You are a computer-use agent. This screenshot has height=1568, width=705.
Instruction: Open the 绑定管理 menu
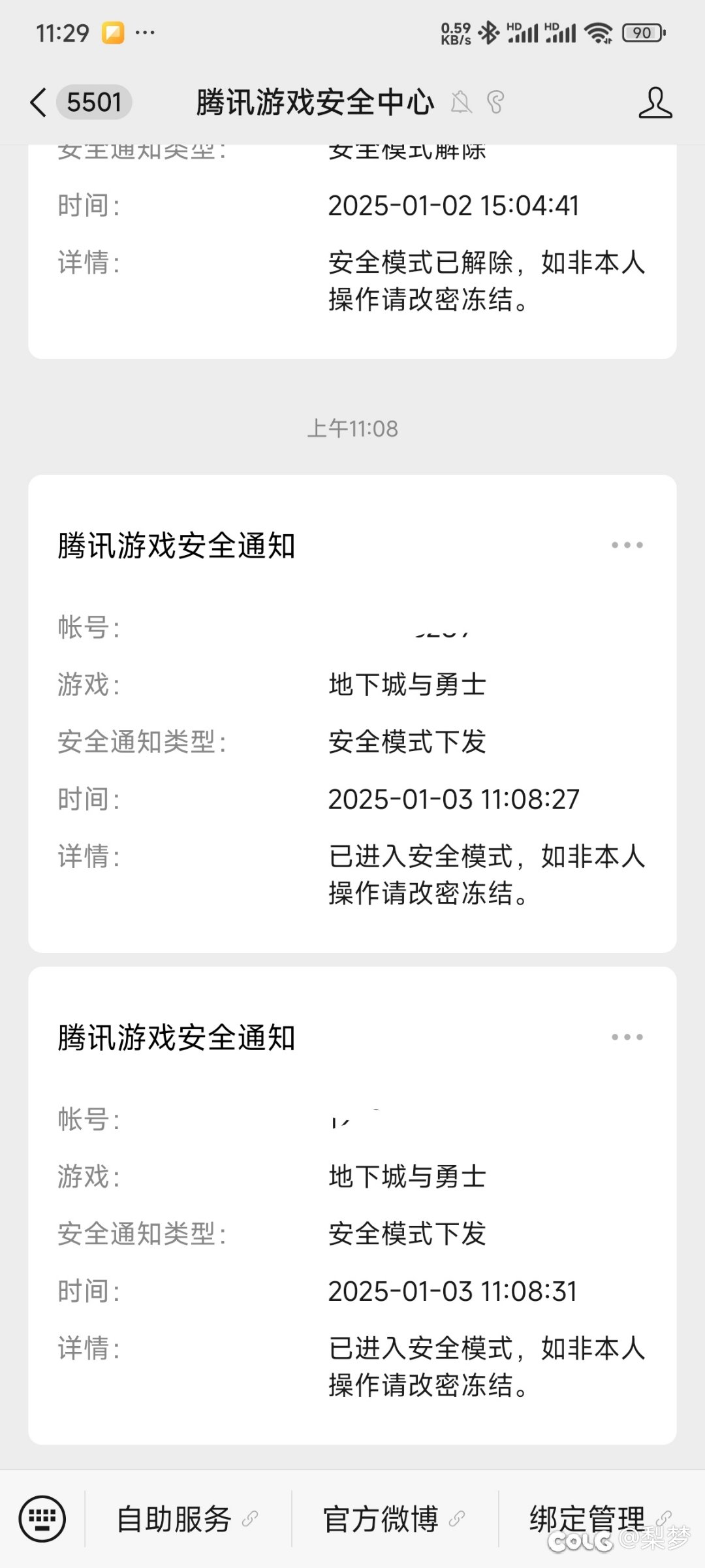click(x=601, y=1518)
